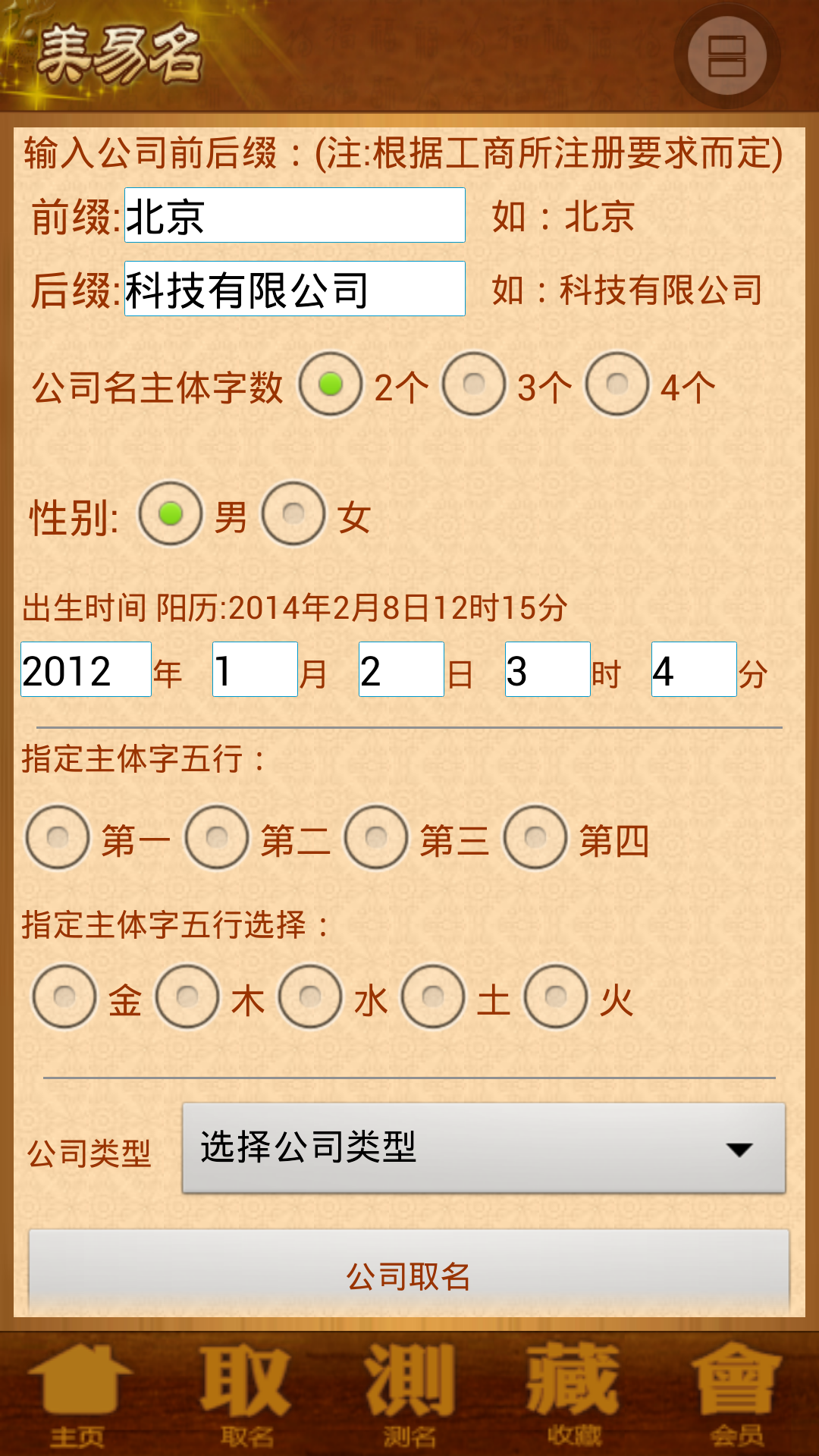Tap the 日 day input field
The width and height of the screenshot is (819, 1456).
pyautogui.click(x=401, y=670)
